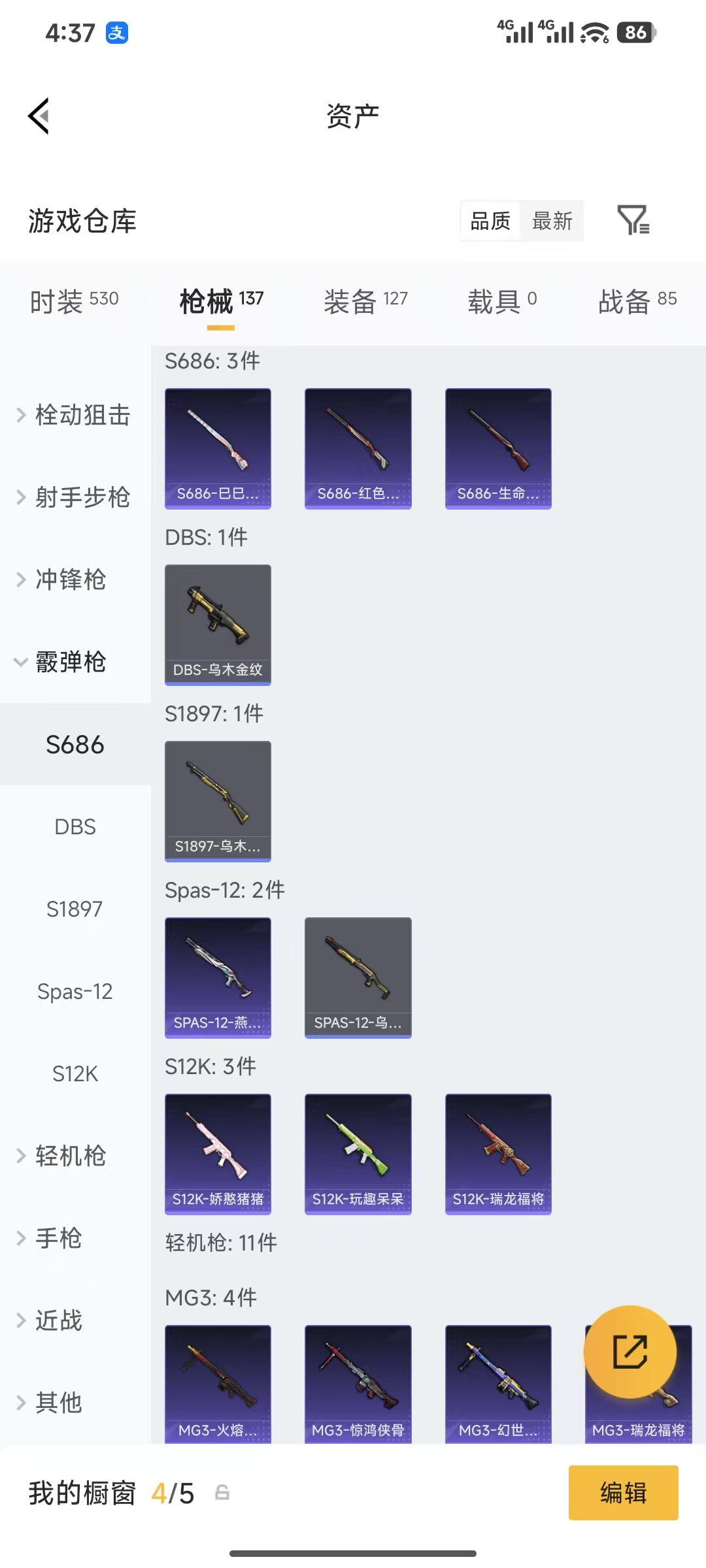706x1568 pixels.
Task: Switch sorting to 品质
Action: click(489, 221)
